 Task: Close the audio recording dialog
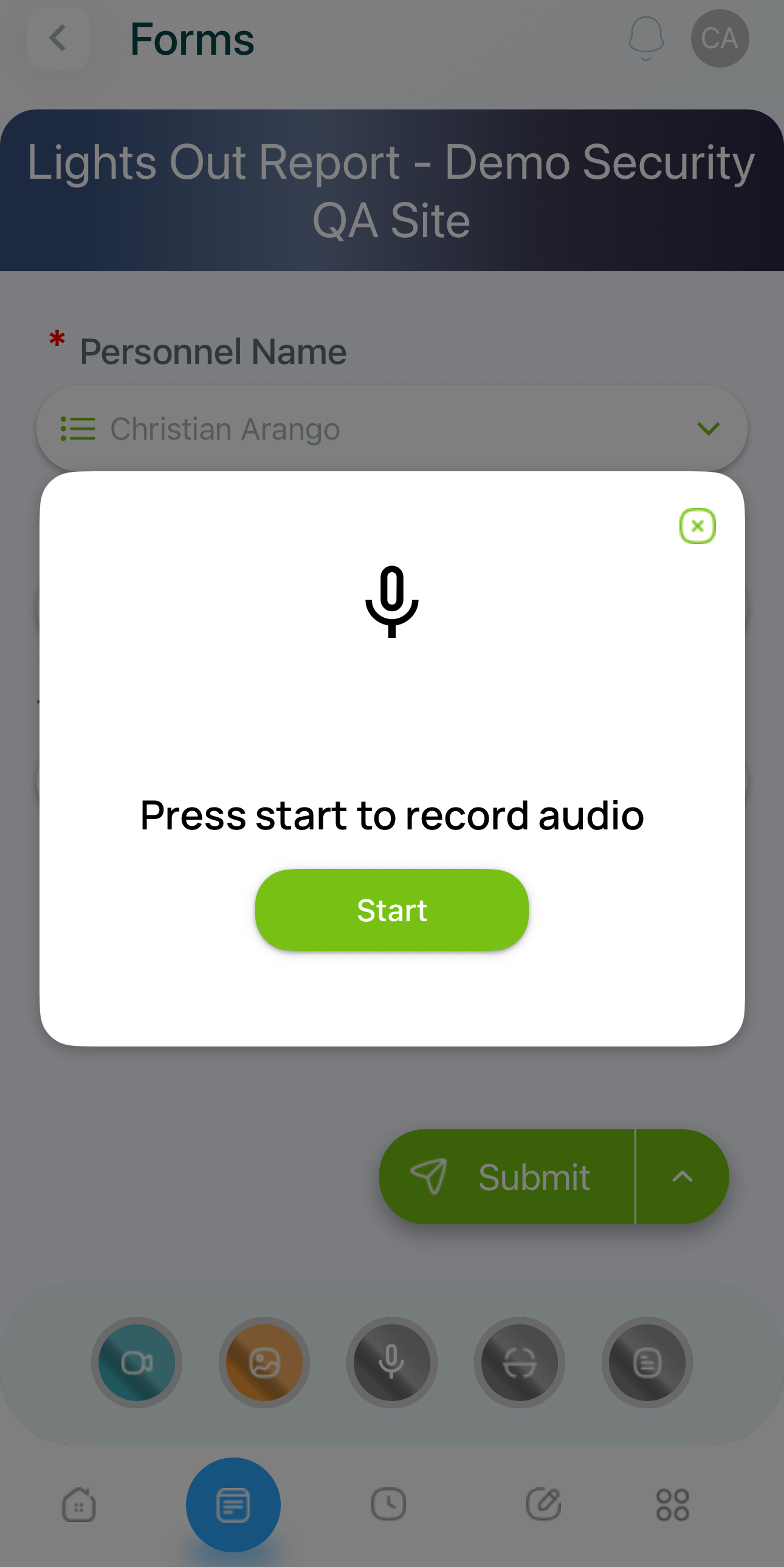pyautogui.click(x=697, y=525)
